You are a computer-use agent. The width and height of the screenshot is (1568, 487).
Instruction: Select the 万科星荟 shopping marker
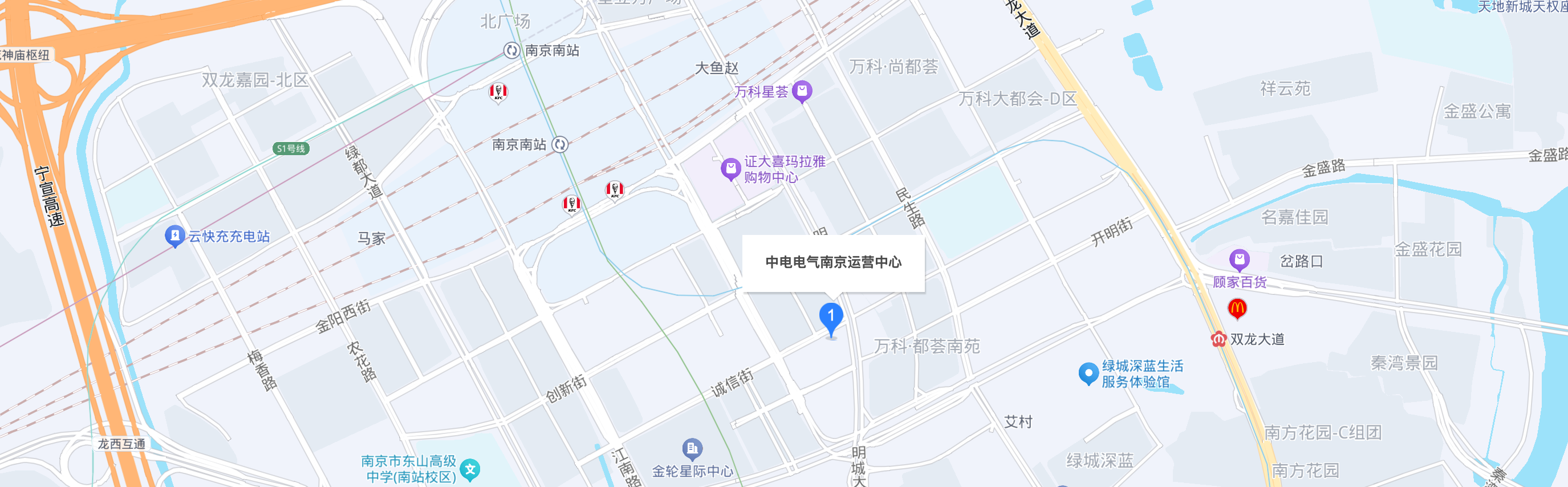pyautogui.click(x=802, y=91)
